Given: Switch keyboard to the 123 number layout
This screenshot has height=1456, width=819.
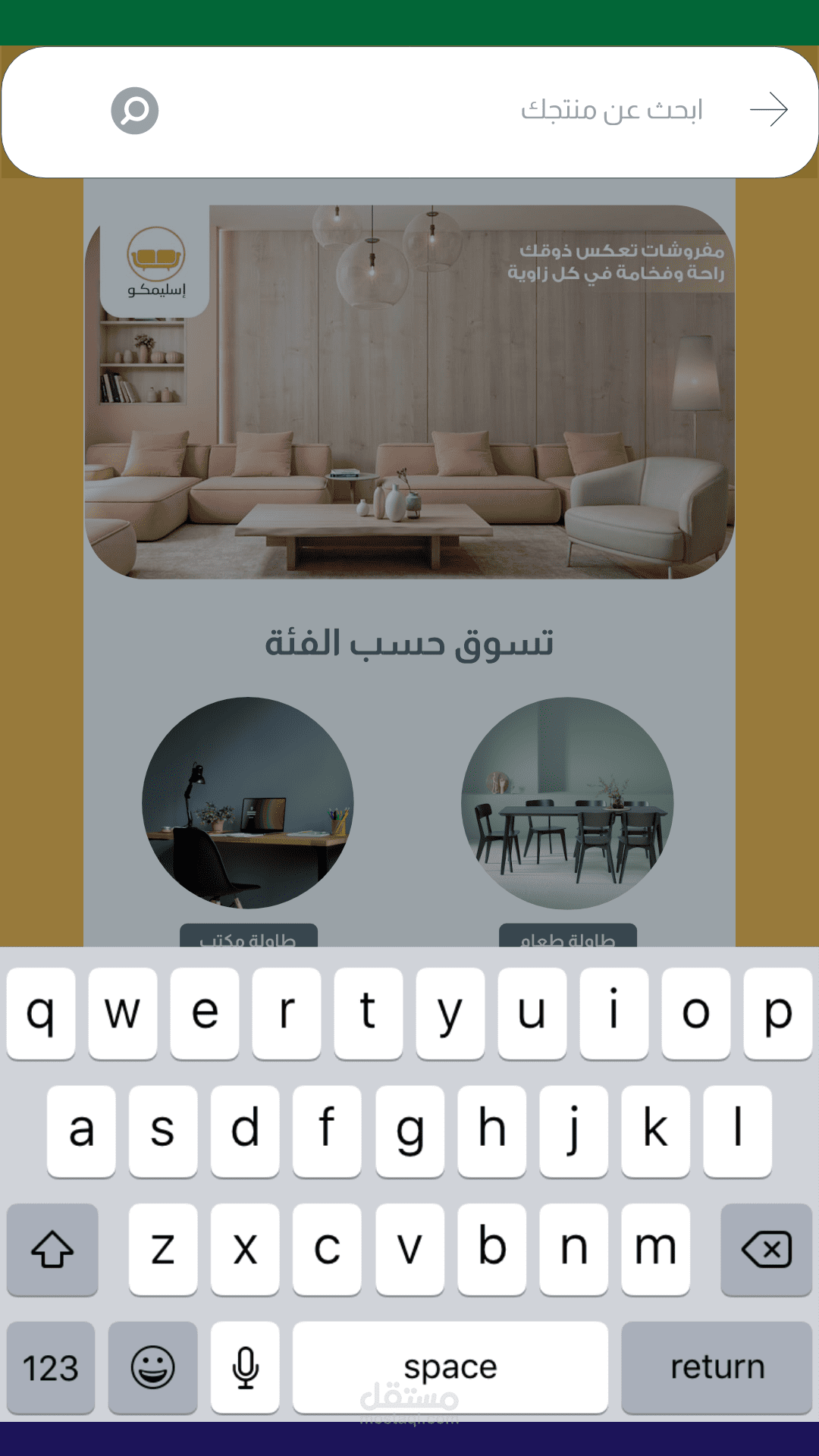Looking at the screenshot, I should pos(51,1367).
